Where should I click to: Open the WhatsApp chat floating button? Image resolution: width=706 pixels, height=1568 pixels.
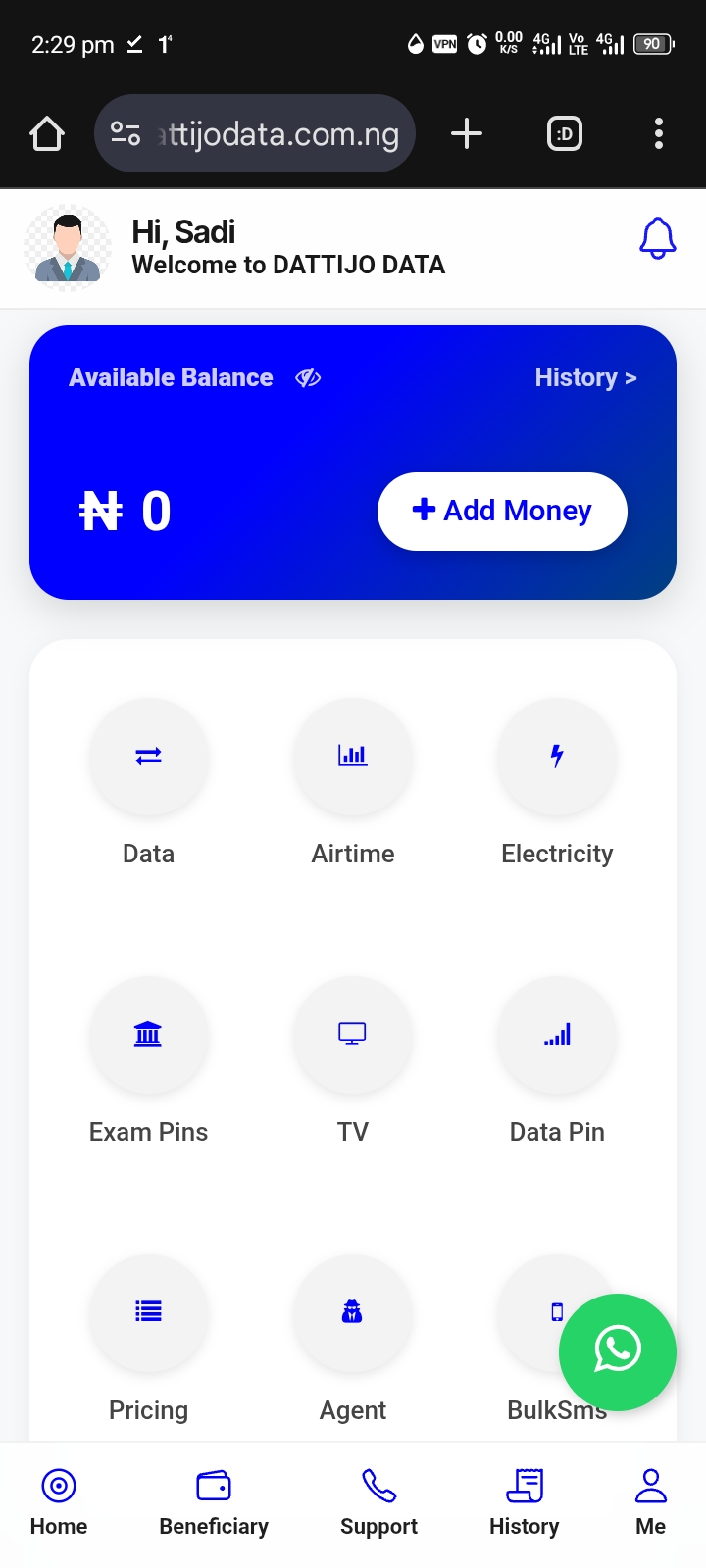(x=618, y=1352)
